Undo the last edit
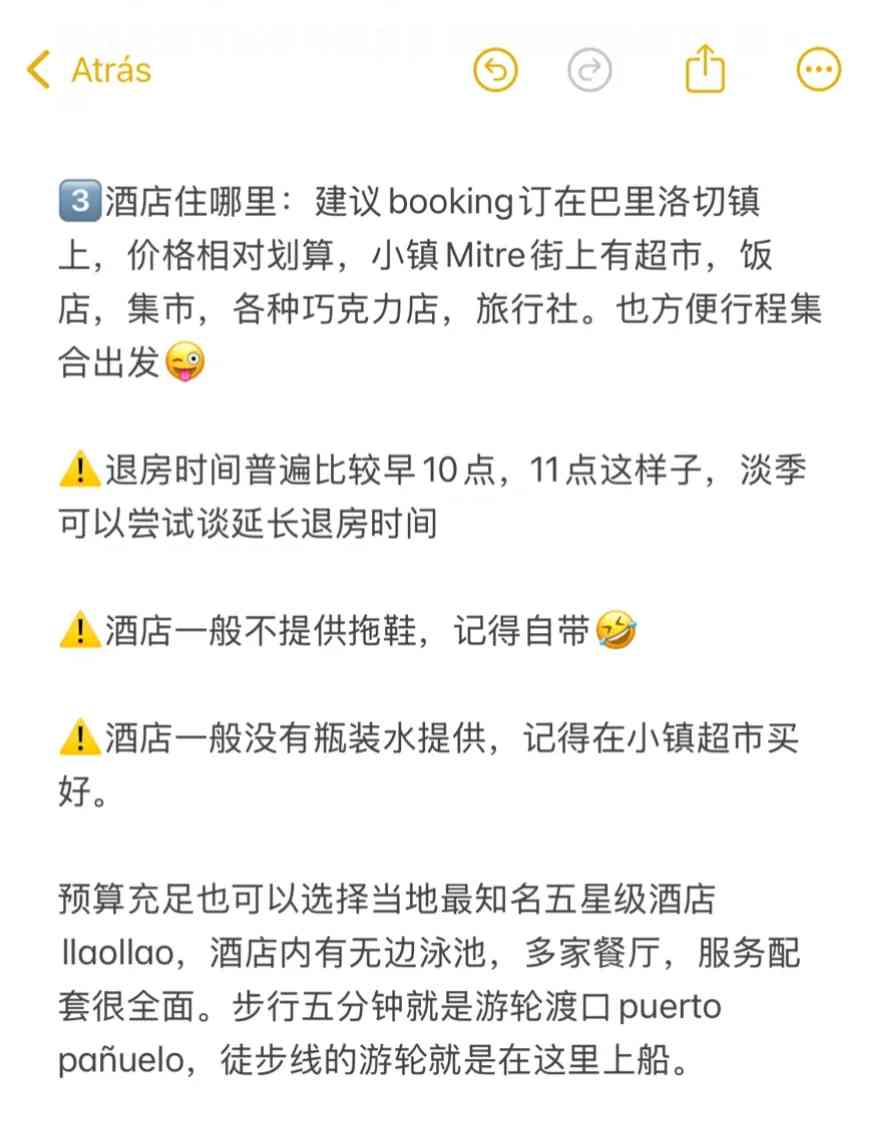This screenshot has height=1137, width=884. 495,70
